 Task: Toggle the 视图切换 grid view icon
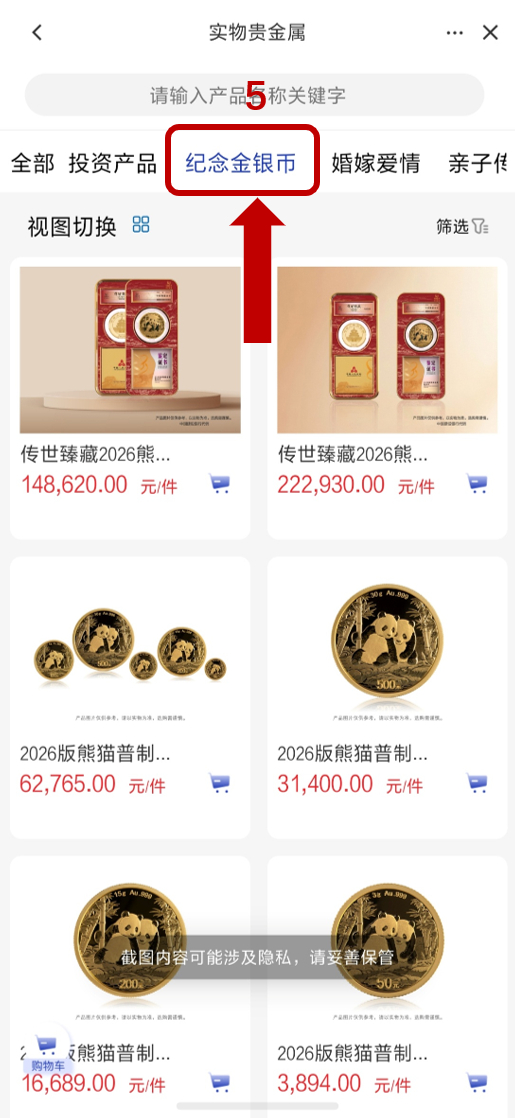[141, 225]
